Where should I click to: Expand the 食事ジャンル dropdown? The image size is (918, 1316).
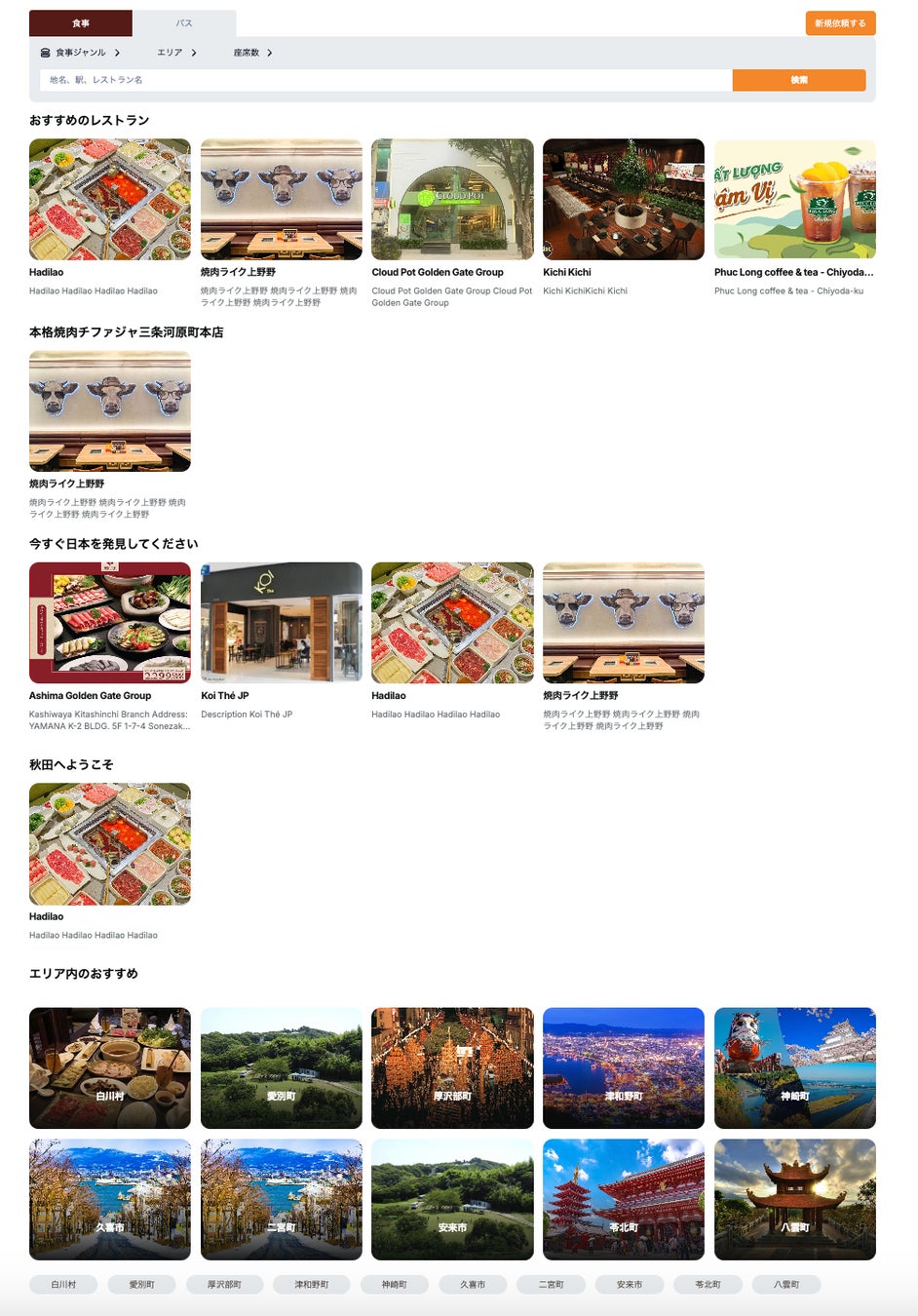pyautogui.click(x=81, y=53)
